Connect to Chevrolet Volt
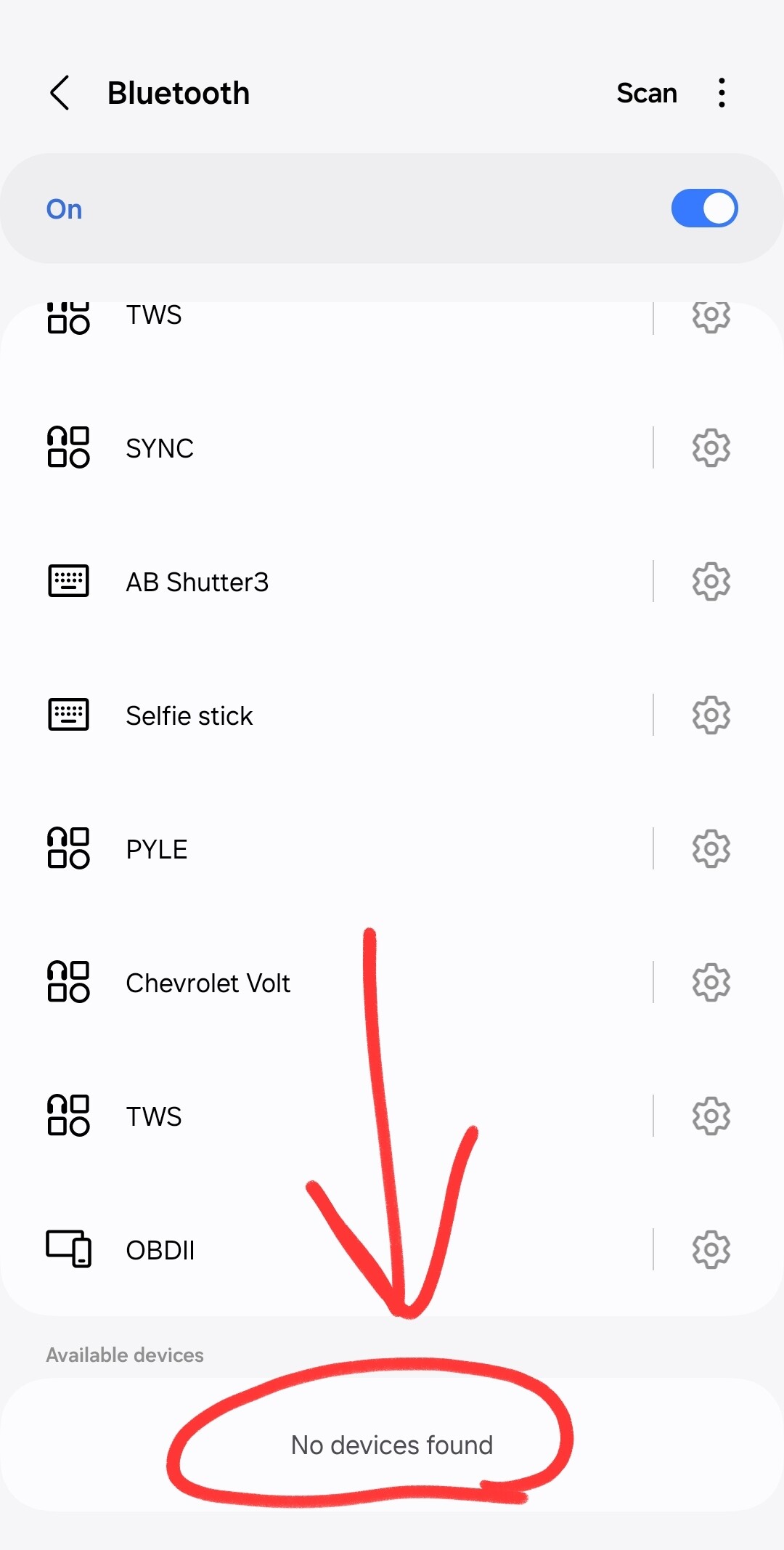The image size is (784, 1550). [327, 982]
